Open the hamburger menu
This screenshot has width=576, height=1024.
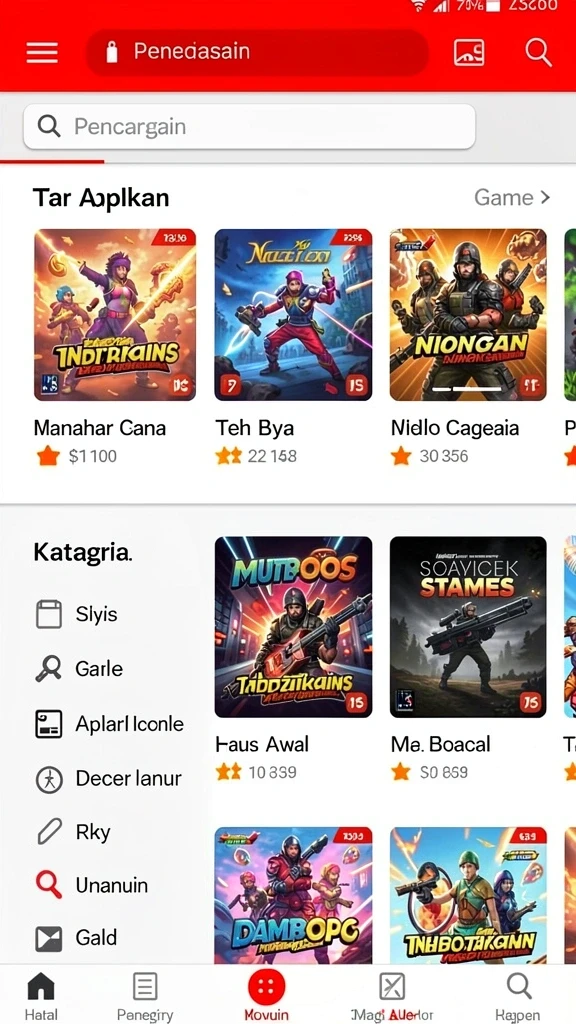click(42, 52)
